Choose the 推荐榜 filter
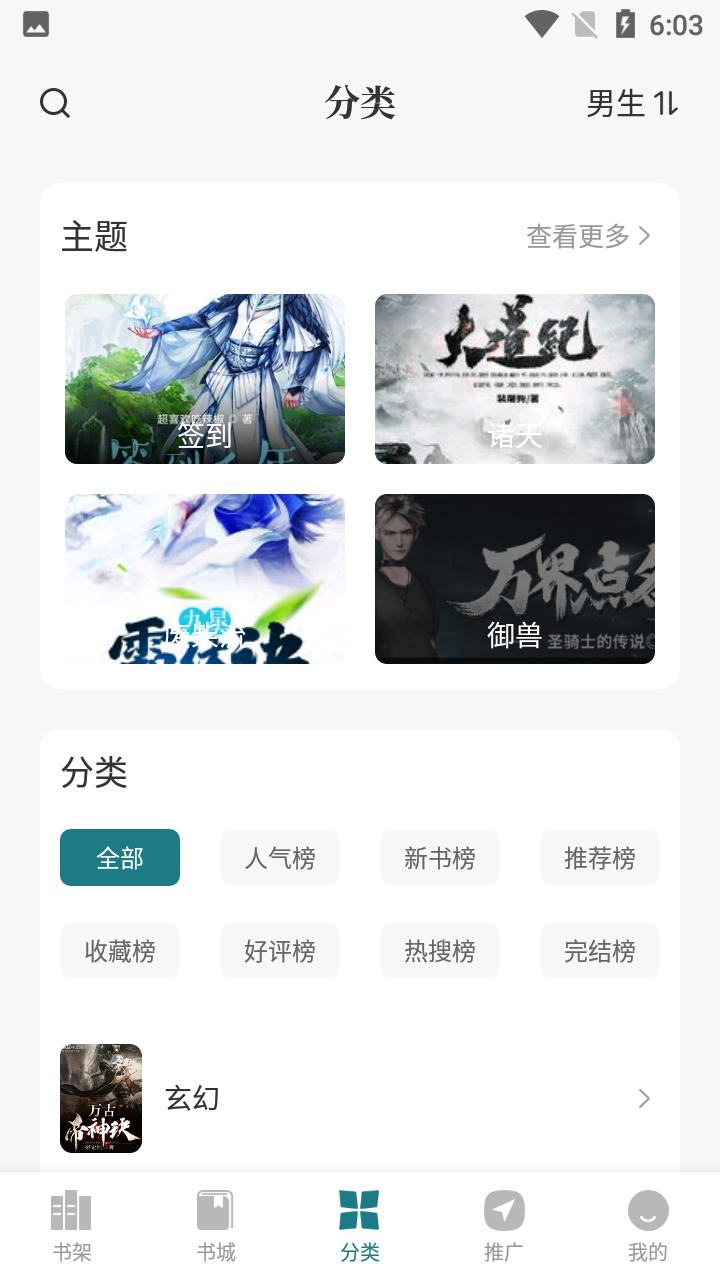720x1280 pixels. point(600,858)
